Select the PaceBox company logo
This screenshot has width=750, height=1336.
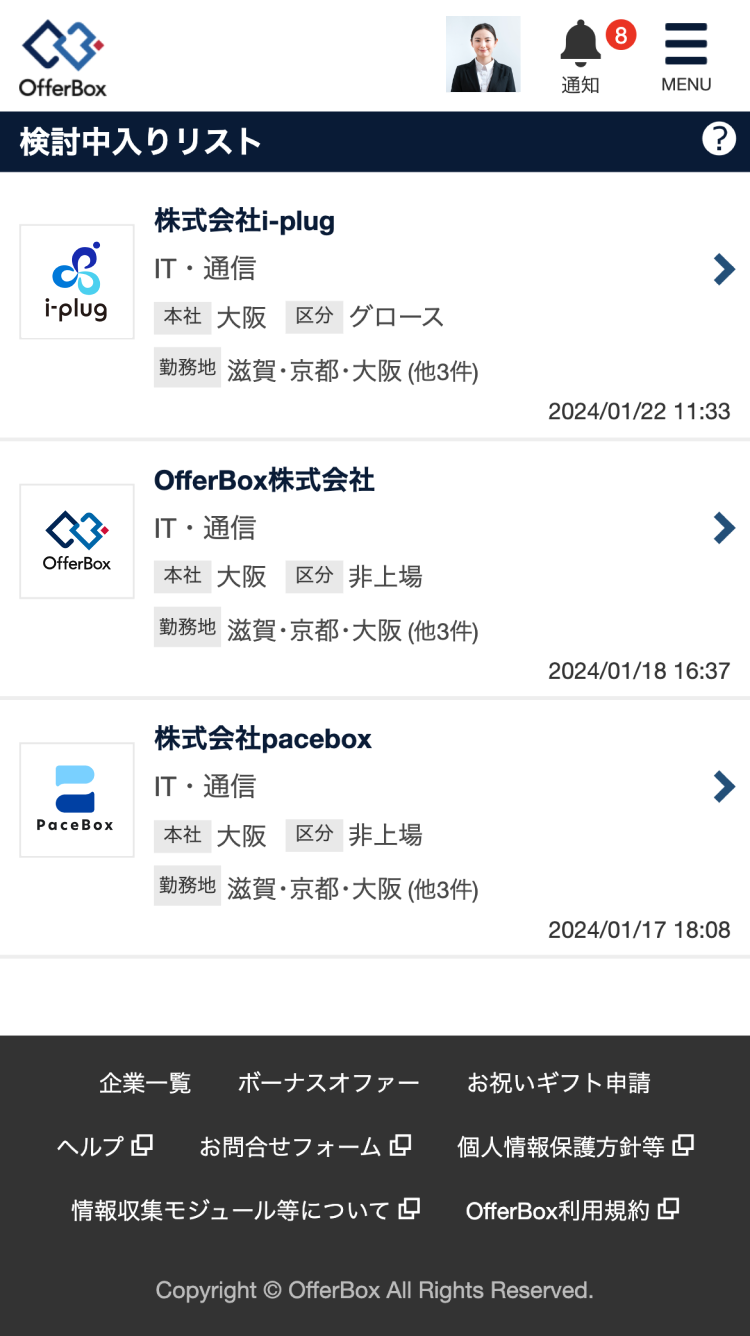[76, 800]
